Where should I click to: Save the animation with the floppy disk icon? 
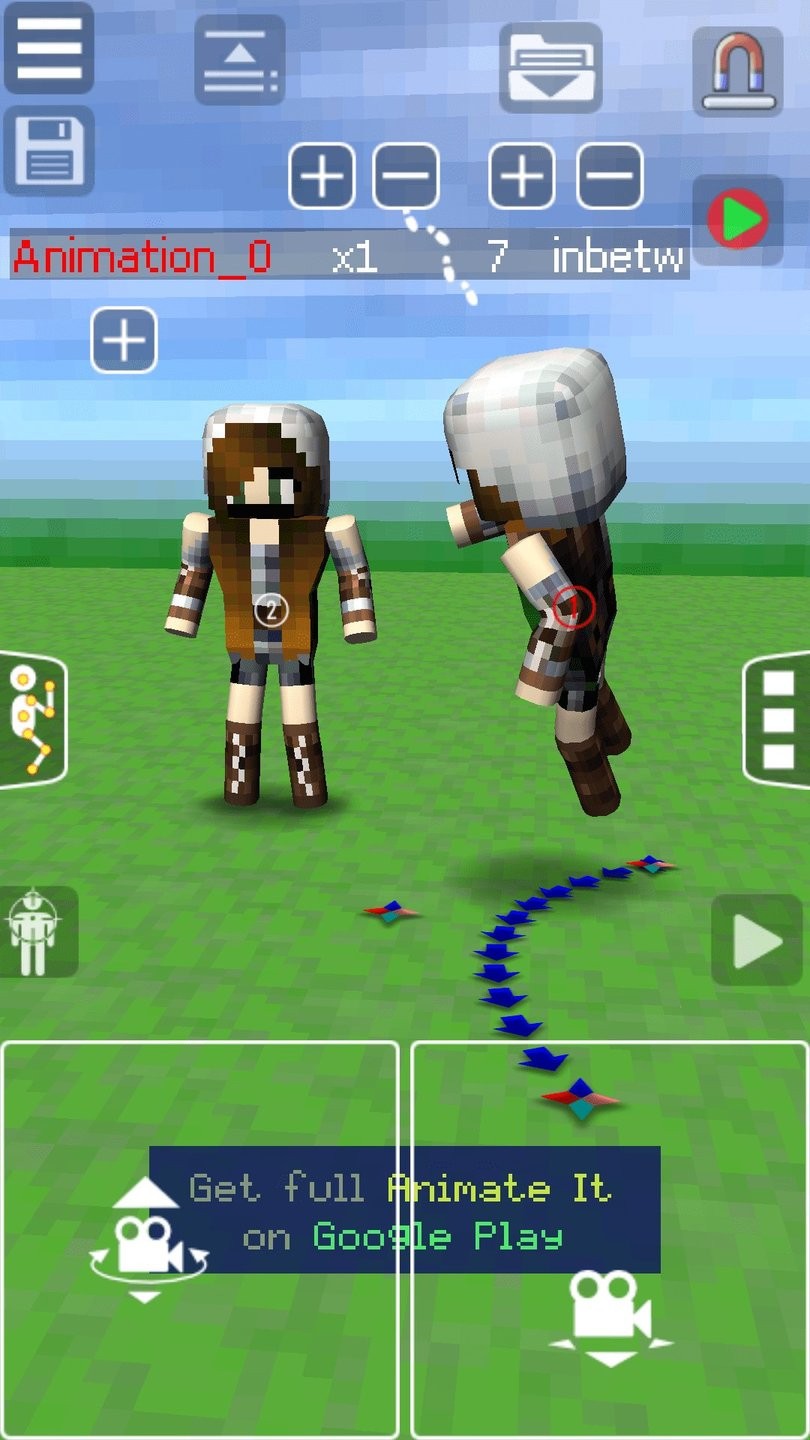tap(49, 150)
